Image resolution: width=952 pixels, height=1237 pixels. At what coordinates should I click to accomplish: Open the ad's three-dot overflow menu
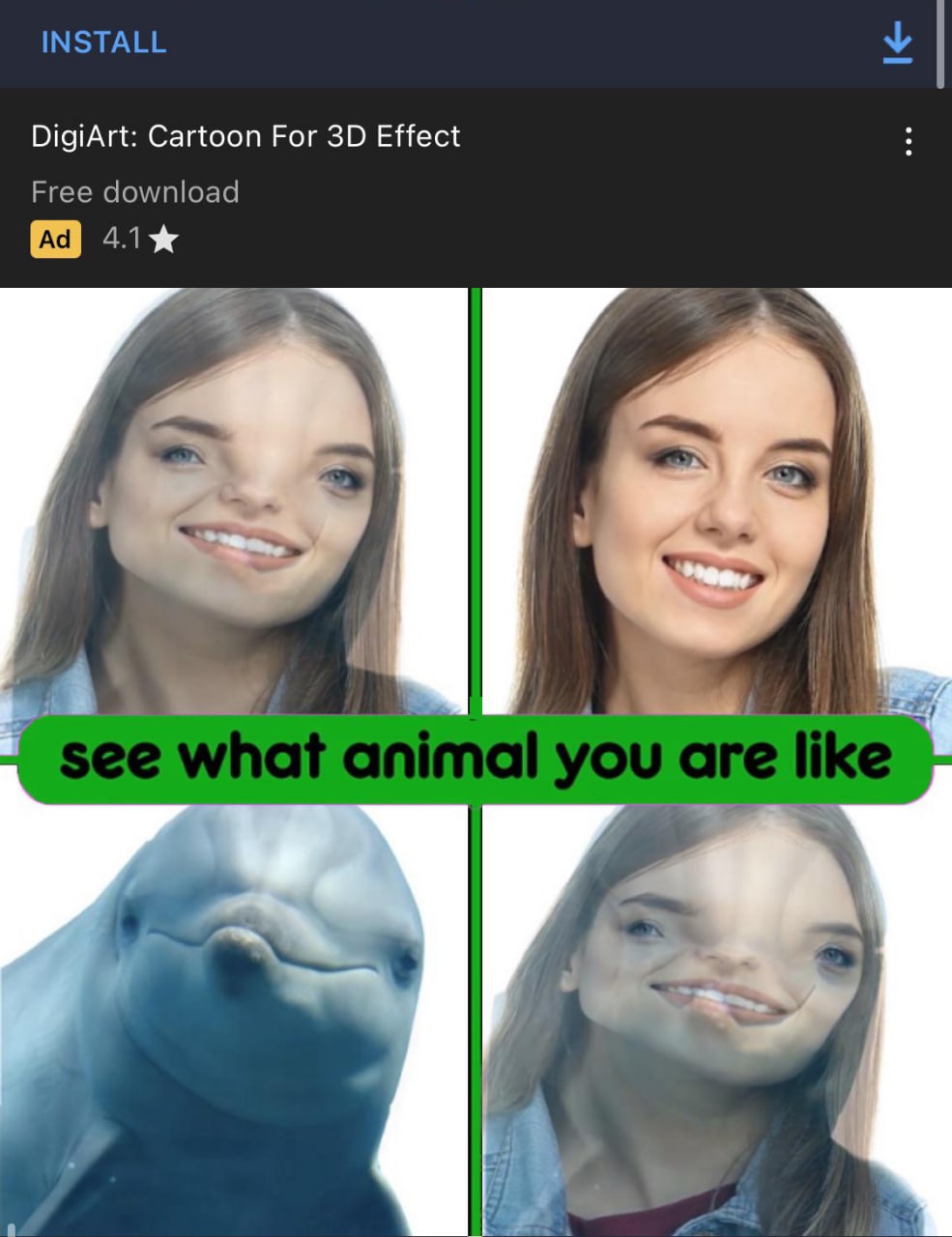coord(908,141)
